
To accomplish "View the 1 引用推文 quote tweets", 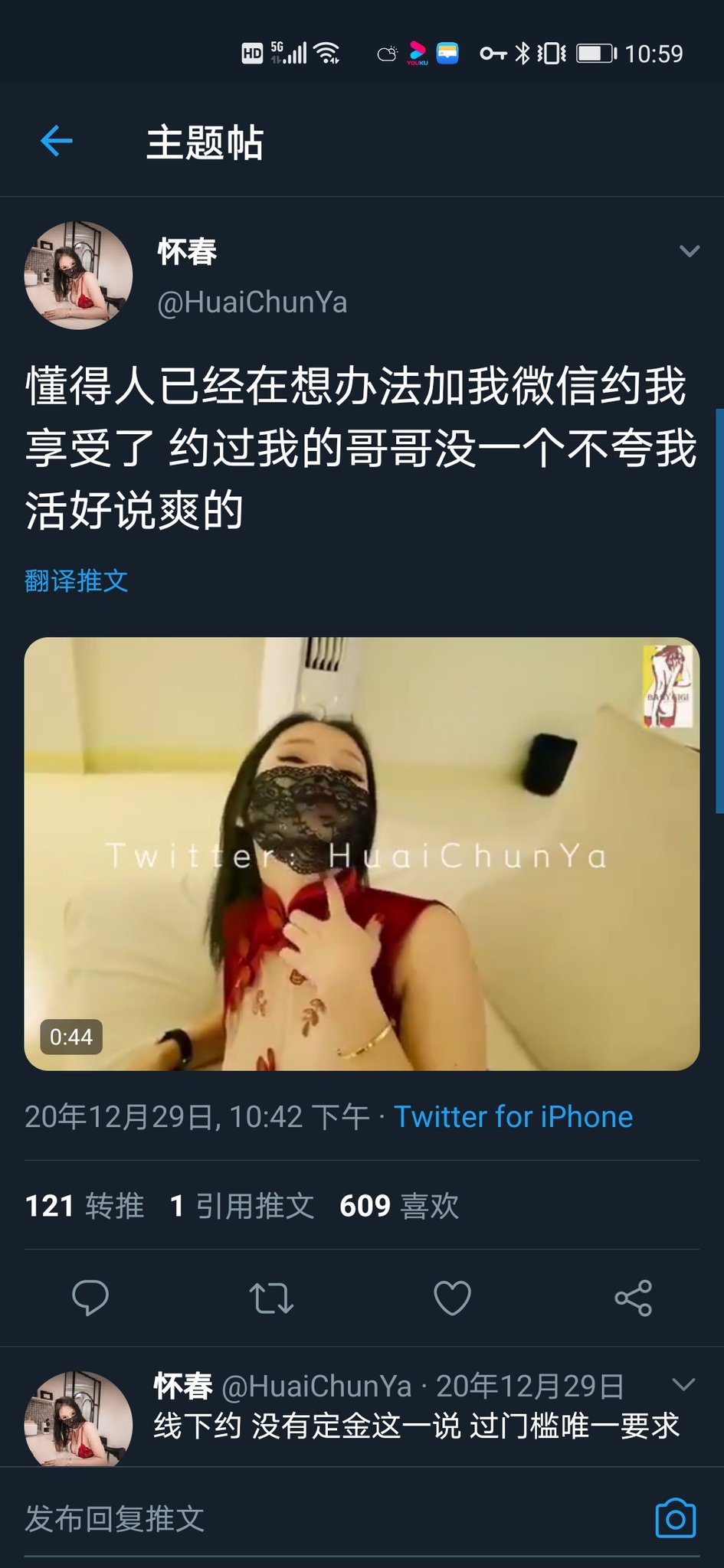I will (x=241, y=1206).
